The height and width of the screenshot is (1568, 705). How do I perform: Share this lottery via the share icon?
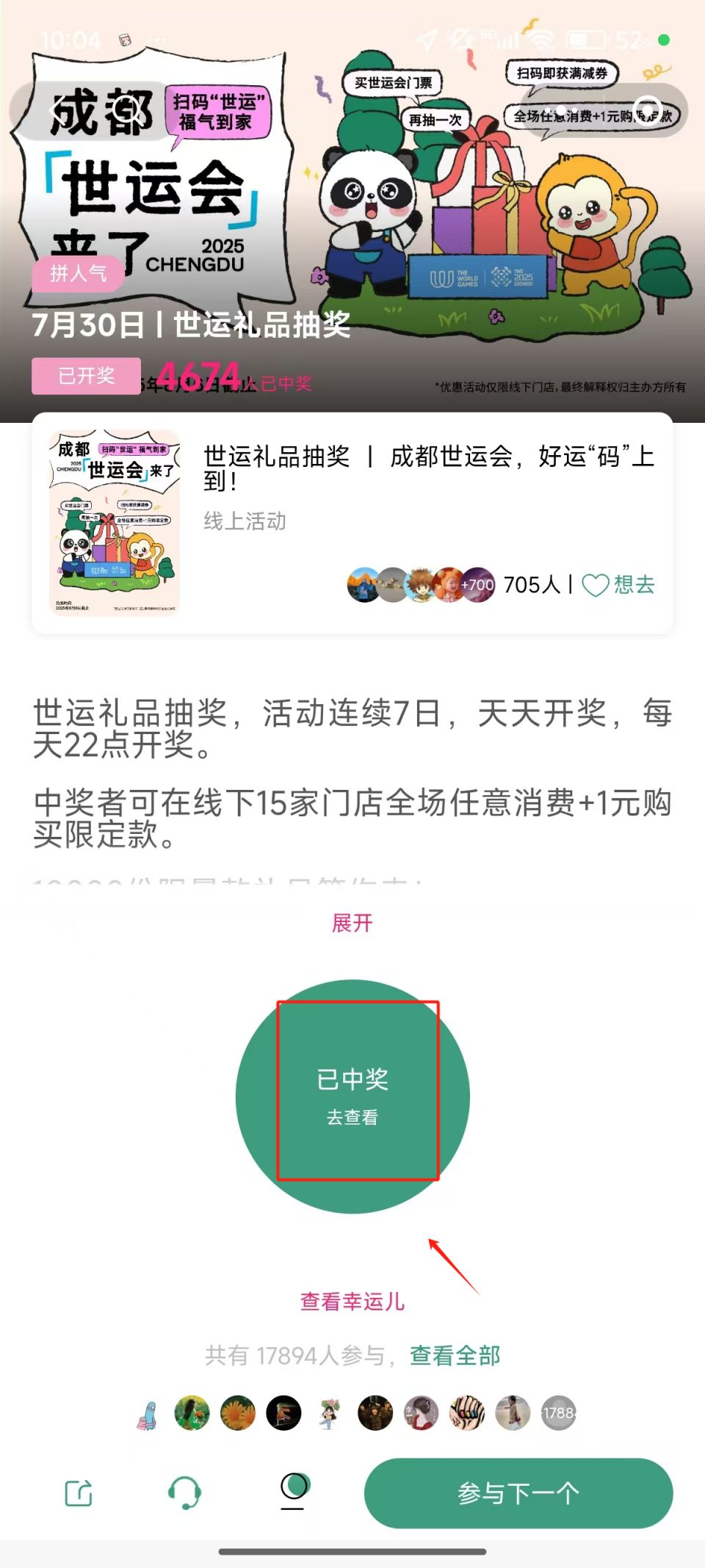[x=79, y=1493]
